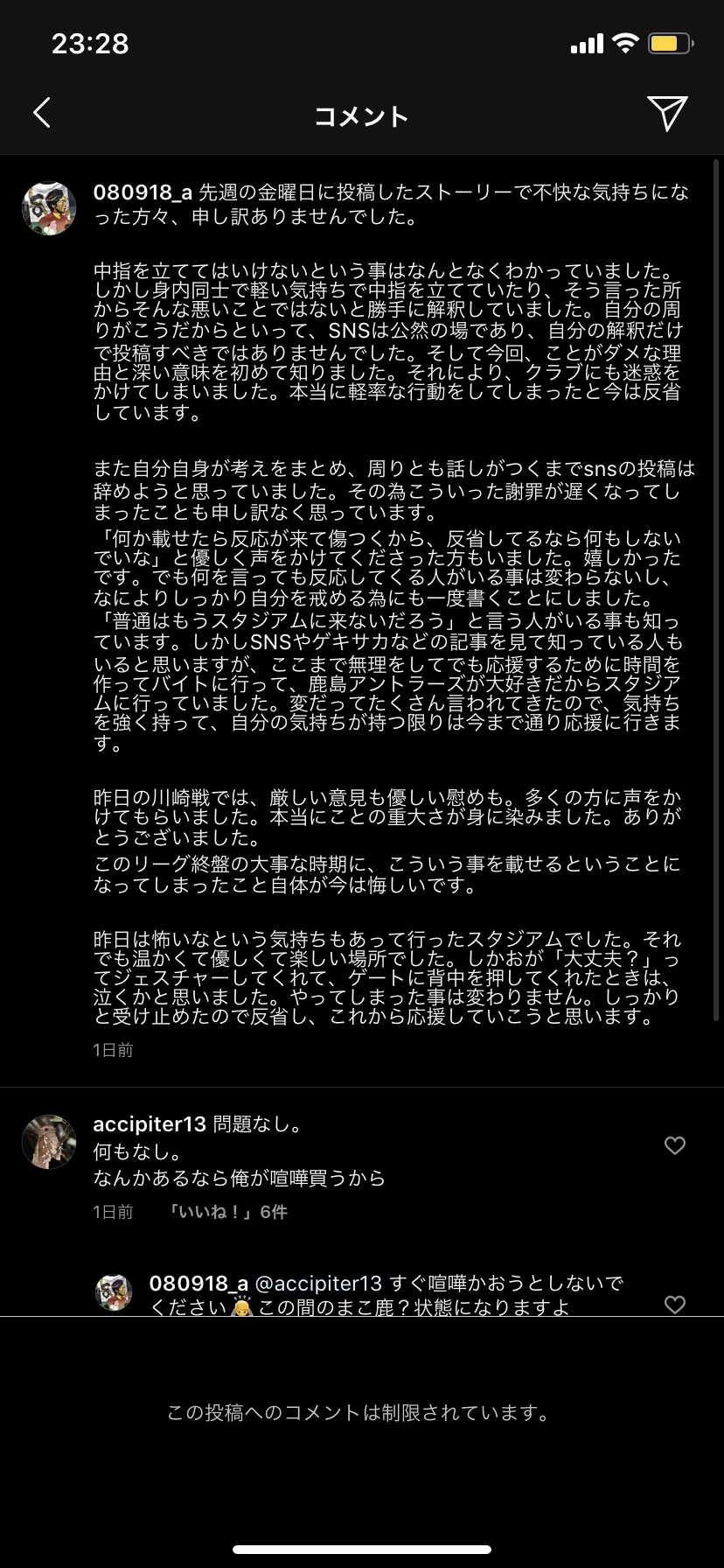The image size is (724, 1568).
Task: Open accipiter13's profile picture
Action: pos(48,1141)
